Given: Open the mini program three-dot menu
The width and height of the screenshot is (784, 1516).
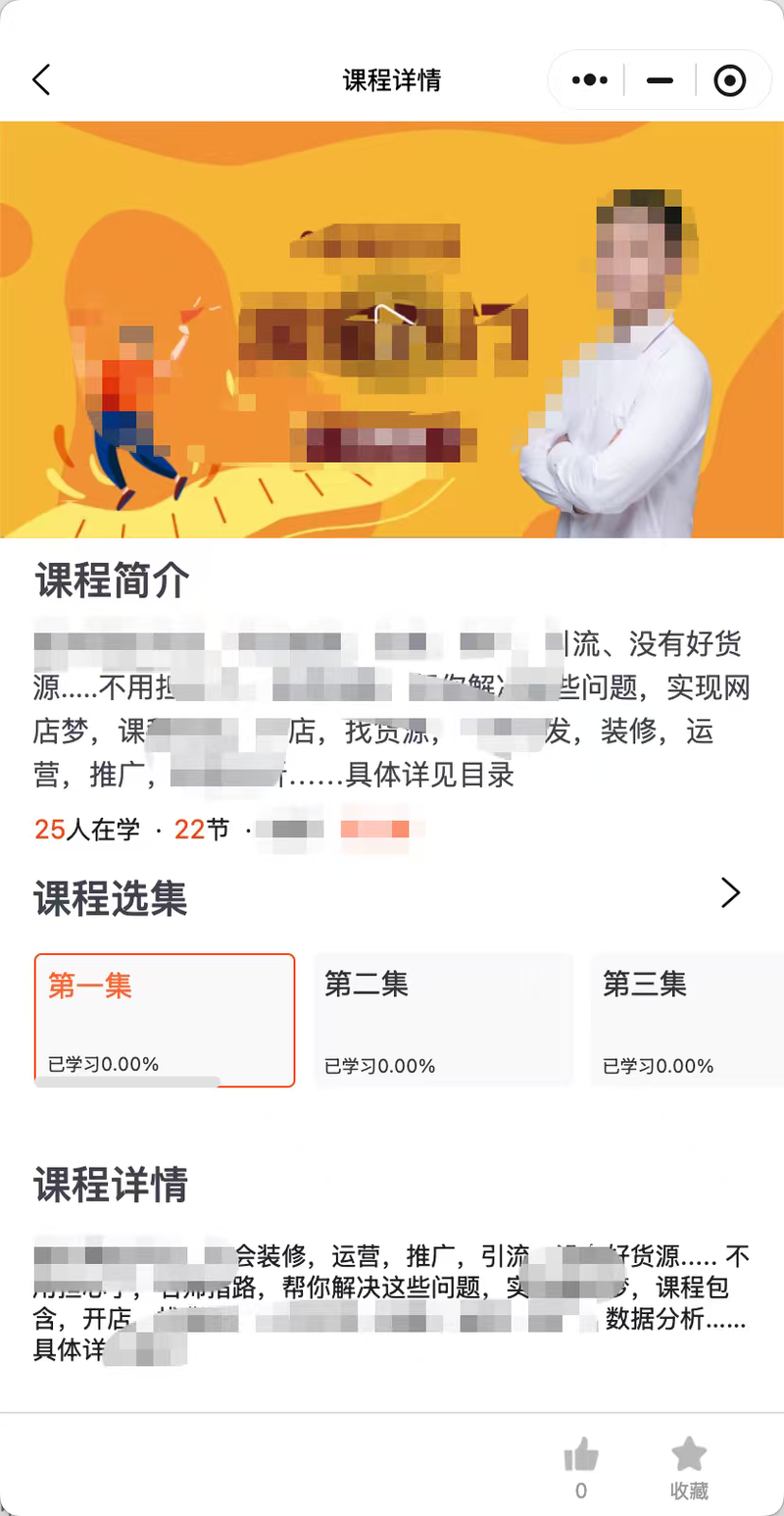Looking at the screenshot, I should pos(589,80).
